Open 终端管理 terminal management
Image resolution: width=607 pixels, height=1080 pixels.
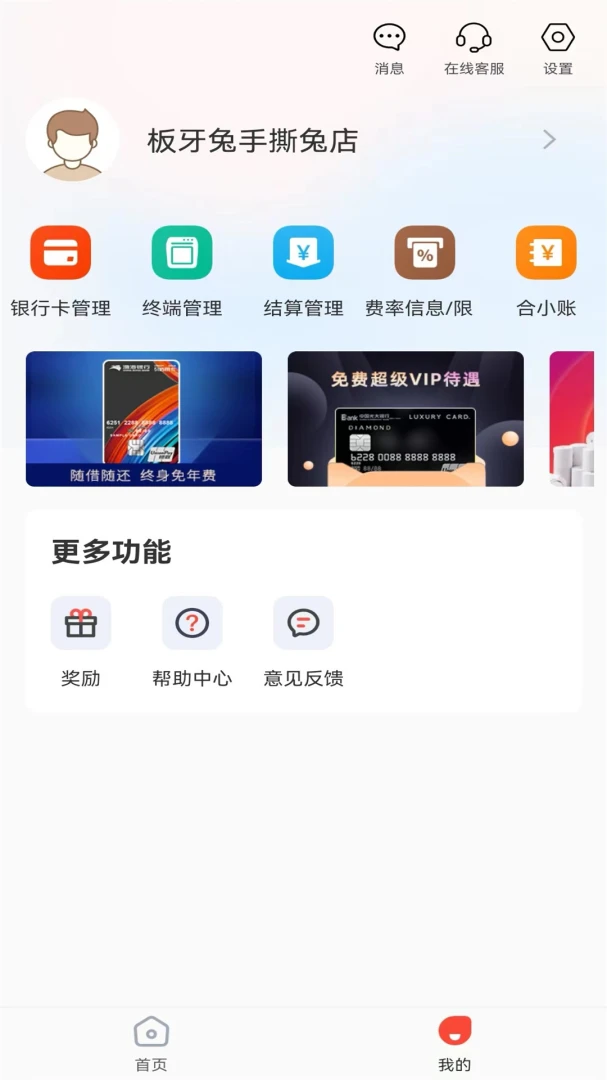click(182, 271)
